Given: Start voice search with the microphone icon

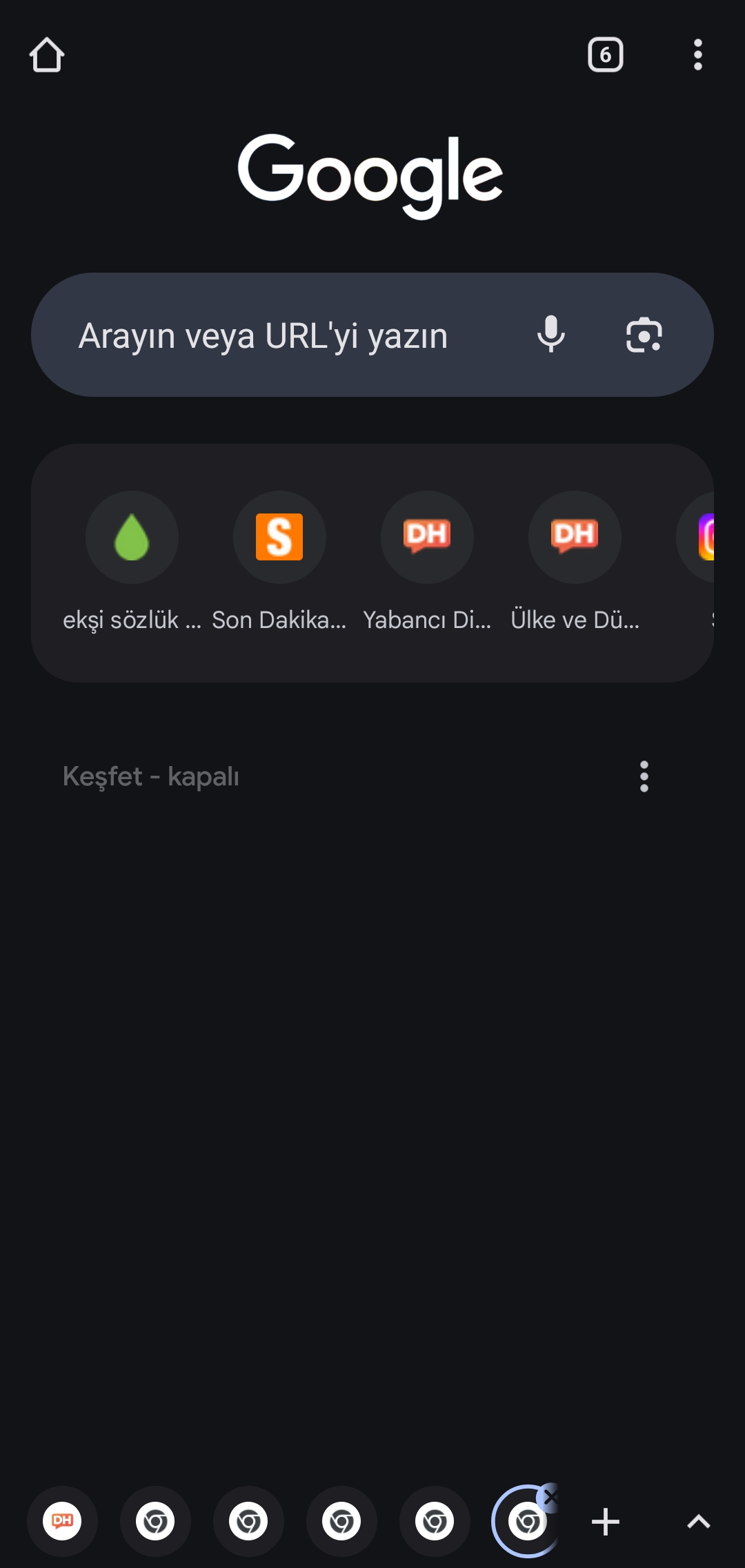Looking at the screenshot, I should point(551,335).
